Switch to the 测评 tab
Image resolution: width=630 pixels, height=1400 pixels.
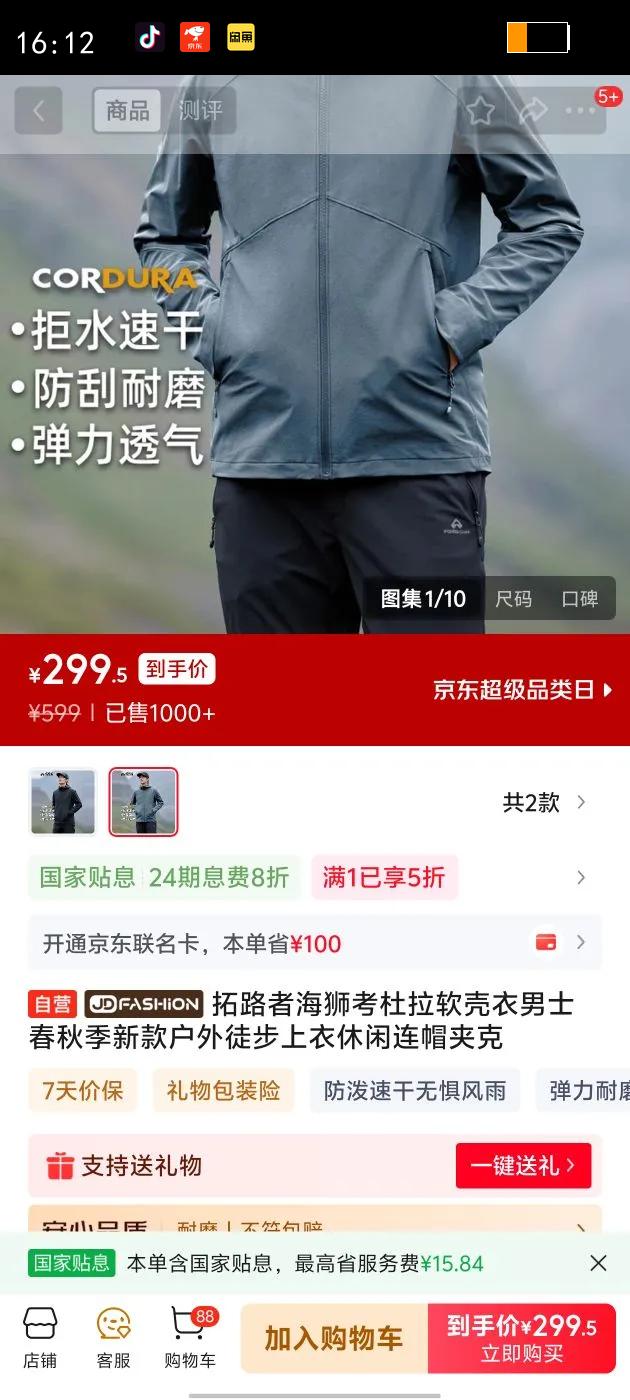pyautogui.click(x=200, y=111)
